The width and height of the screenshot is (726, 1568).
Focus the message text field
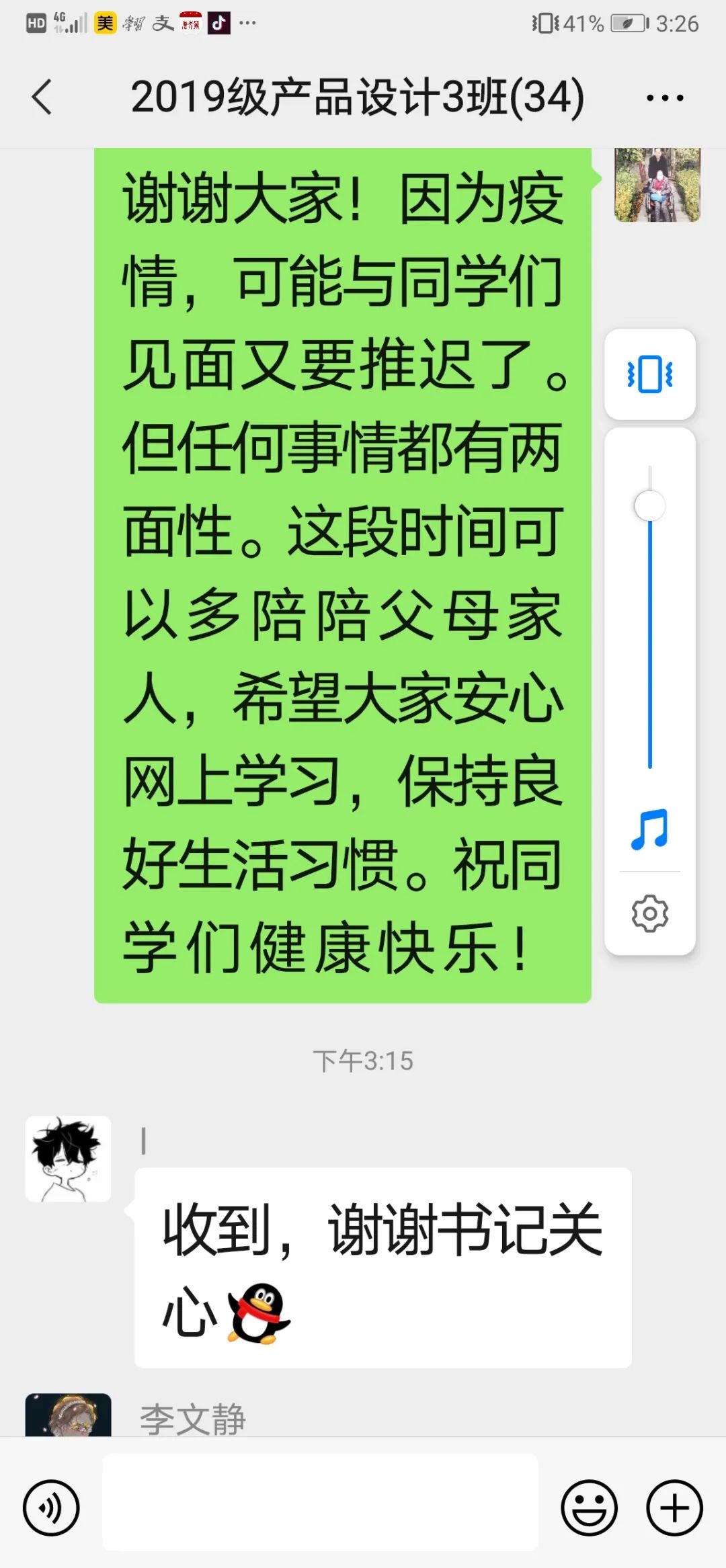[320, 1503]
